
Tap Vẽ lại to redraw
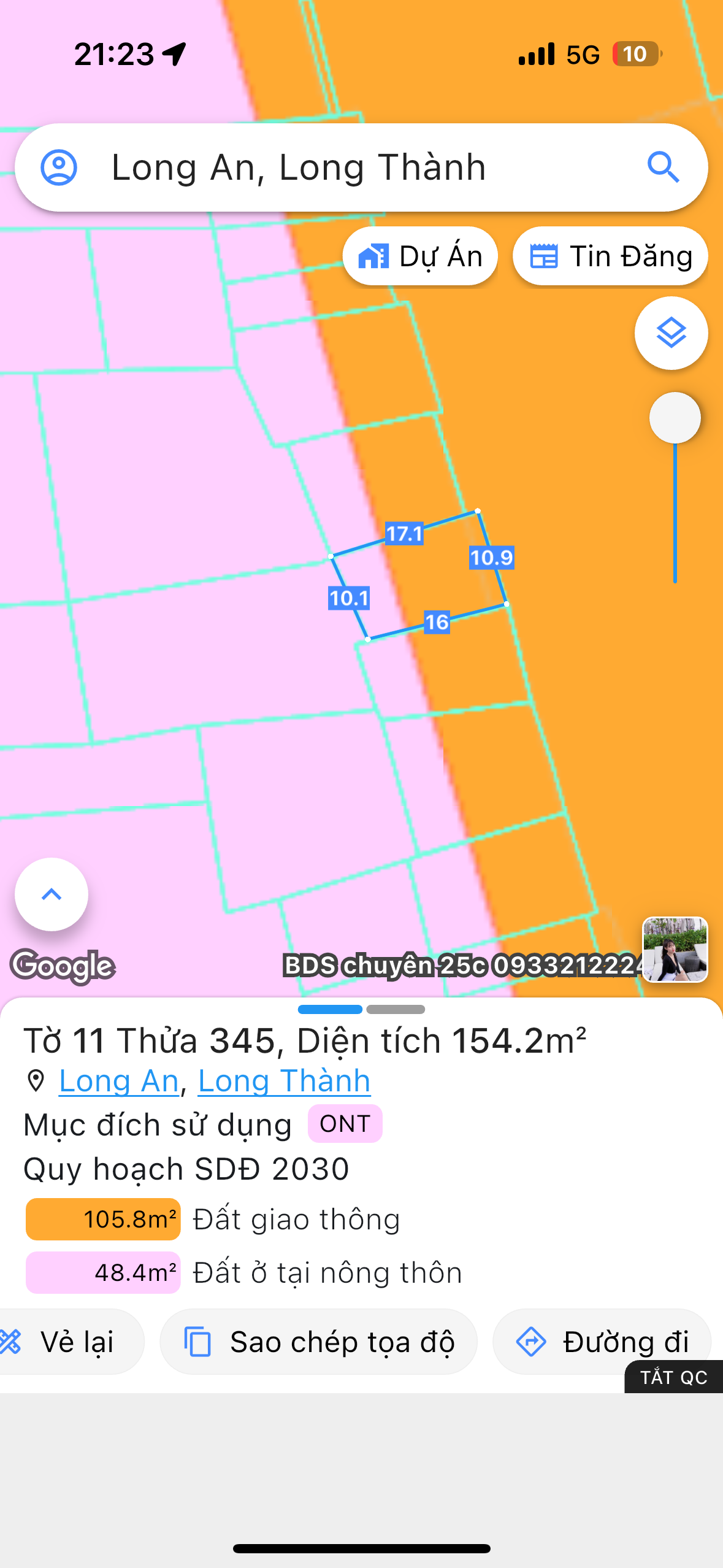67,1342
